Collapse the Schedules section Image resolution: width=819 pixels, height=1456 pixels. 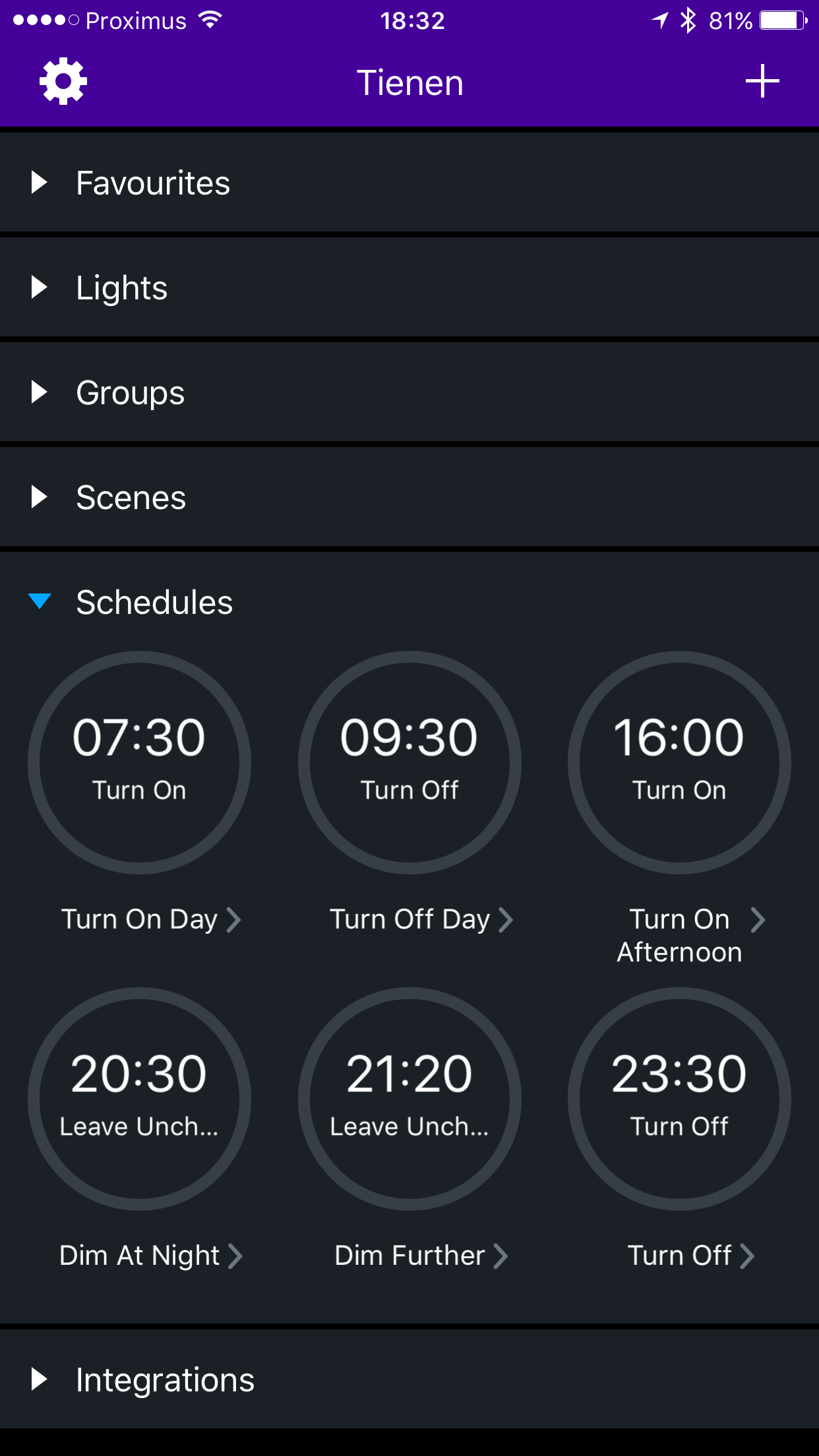tap(154, 602)
